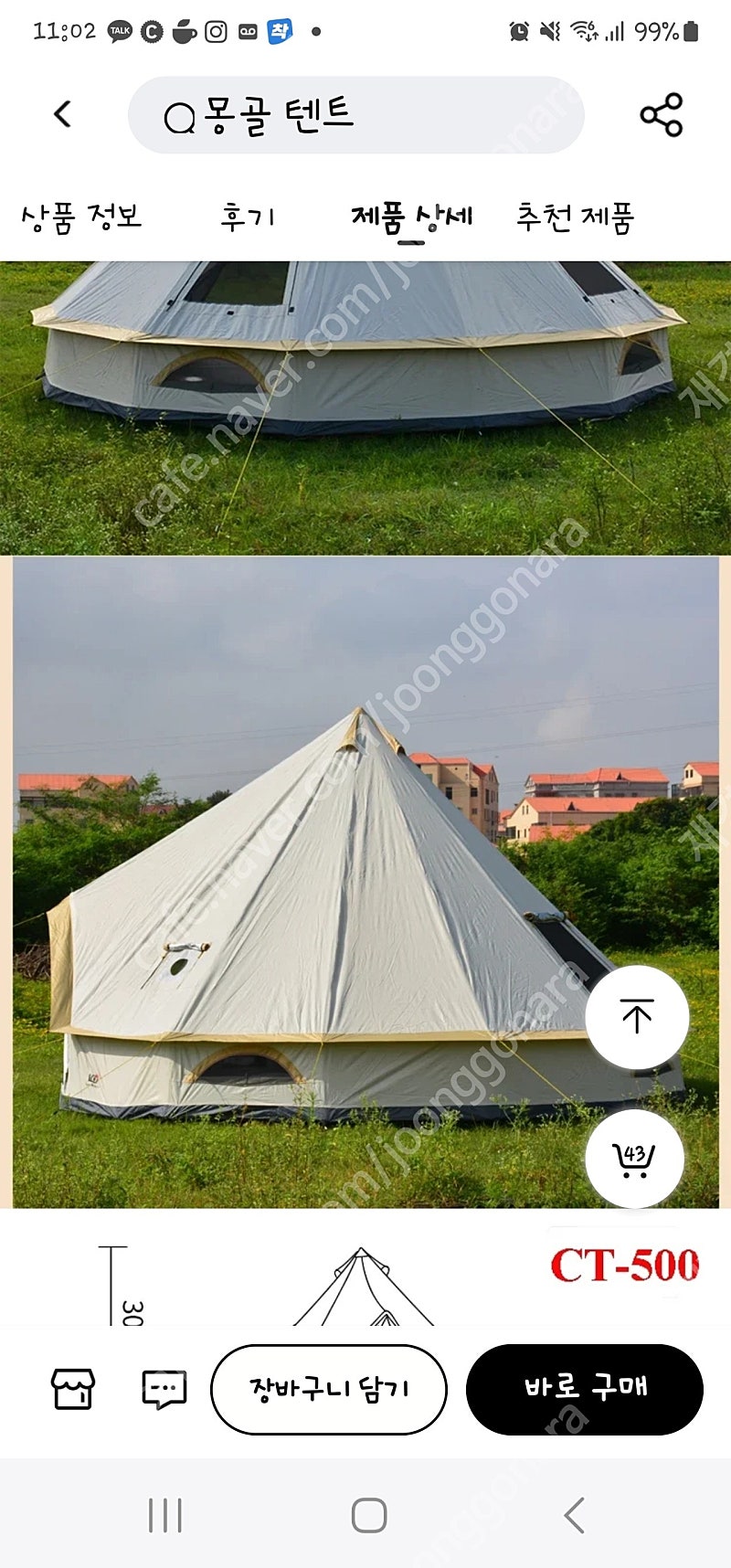Open the floating cart showing 43 items
The width and height of the screenshot is (731, 1568).
pyautogui.click(x=635, y=1160)
